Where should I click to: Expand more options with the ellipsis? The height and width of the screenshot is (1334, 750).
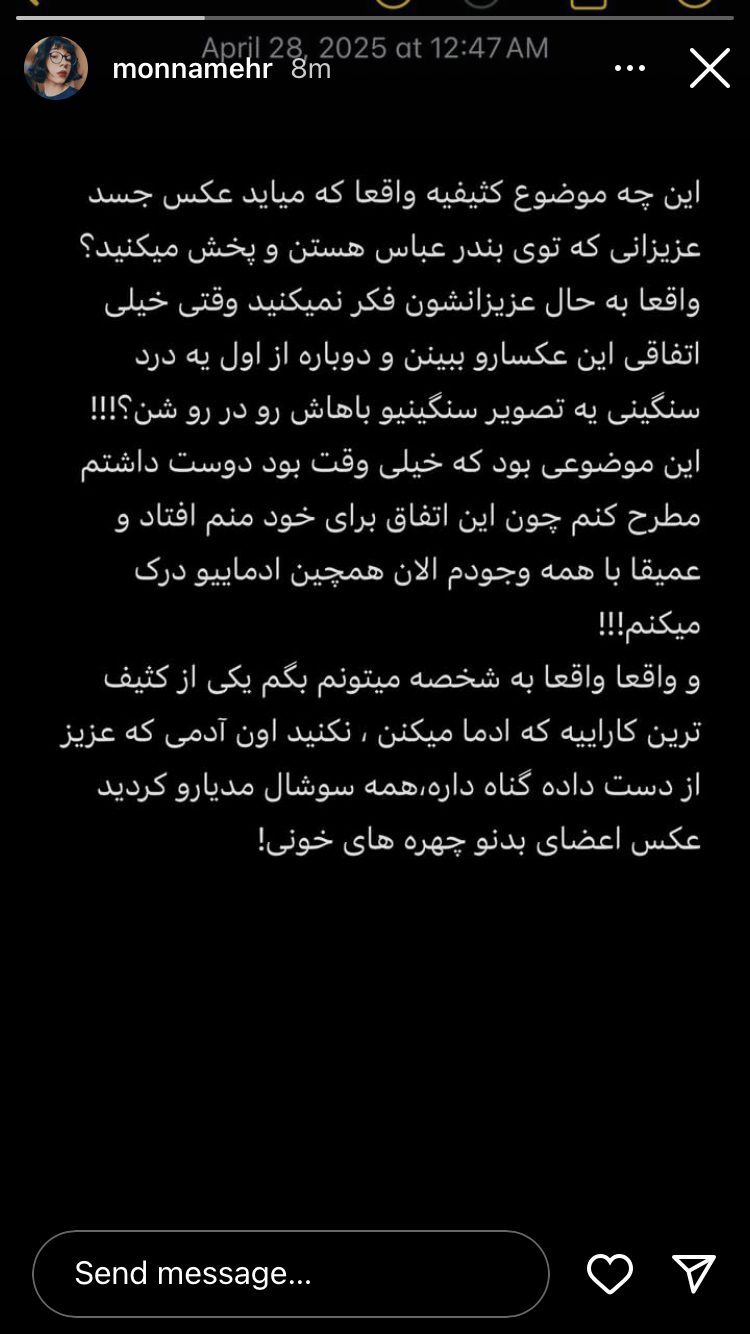coord(630,67)
